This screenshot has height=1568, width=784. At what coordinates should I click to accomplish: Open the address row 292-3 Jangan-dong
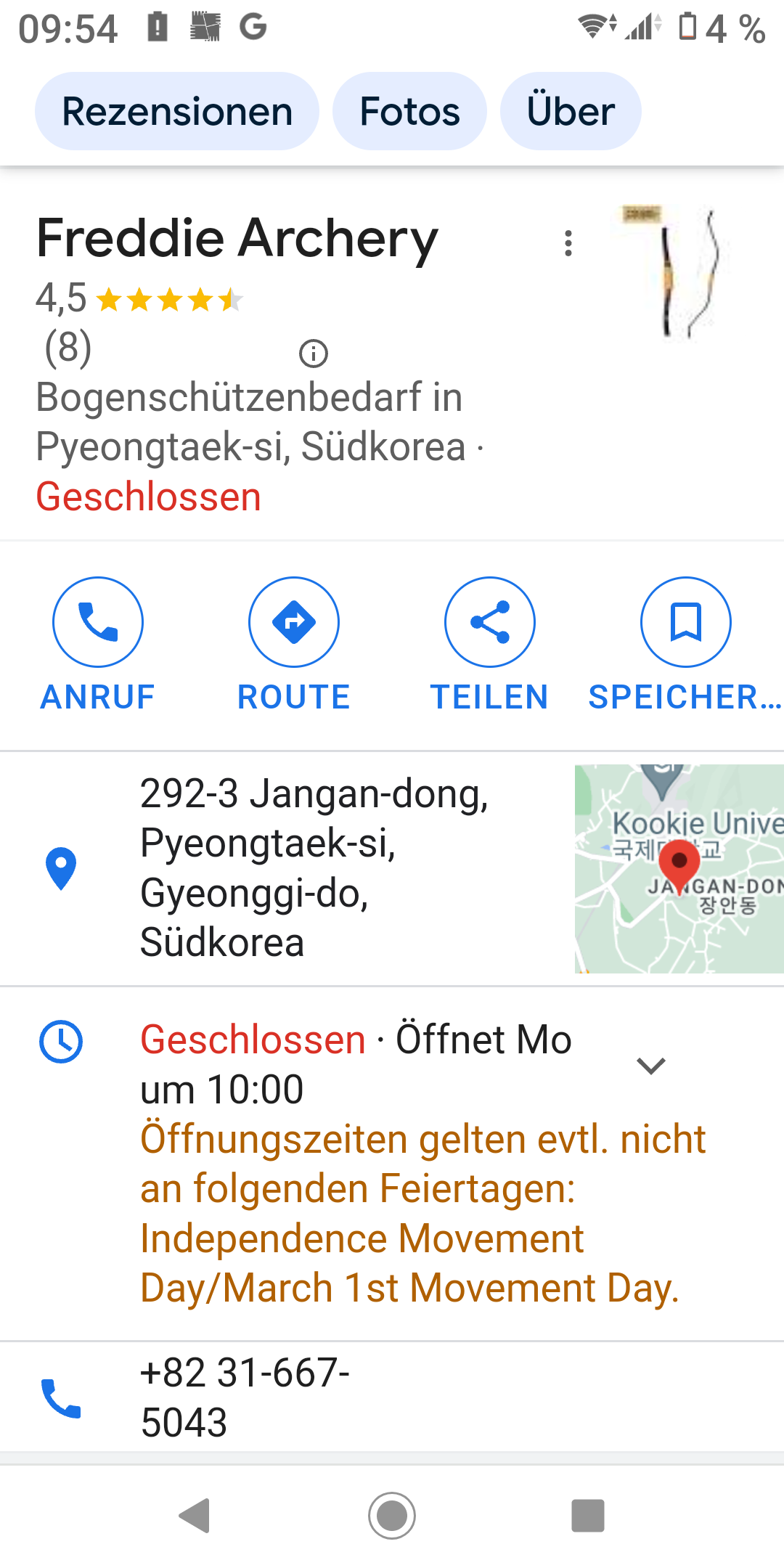click(x=312, y=868)
